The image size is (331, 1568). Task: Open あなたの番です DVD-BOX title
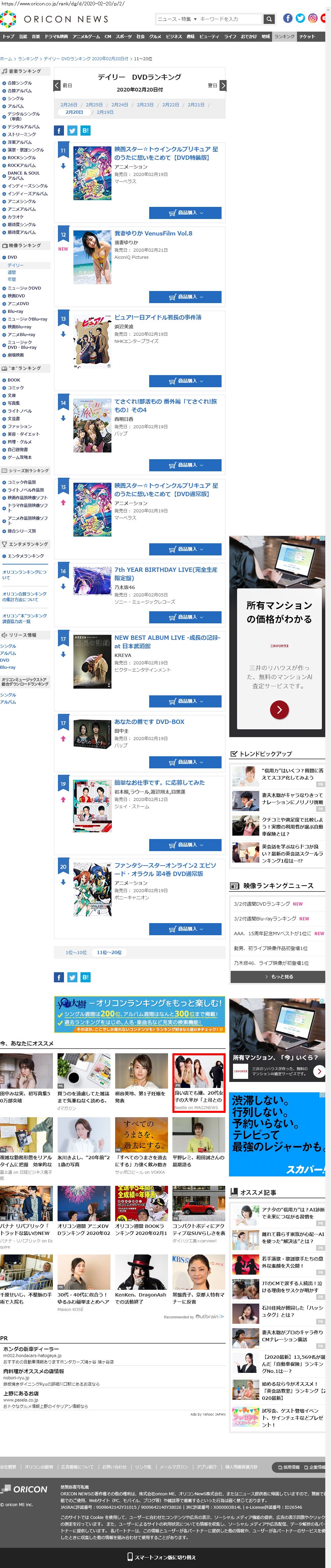pos(150,721)
